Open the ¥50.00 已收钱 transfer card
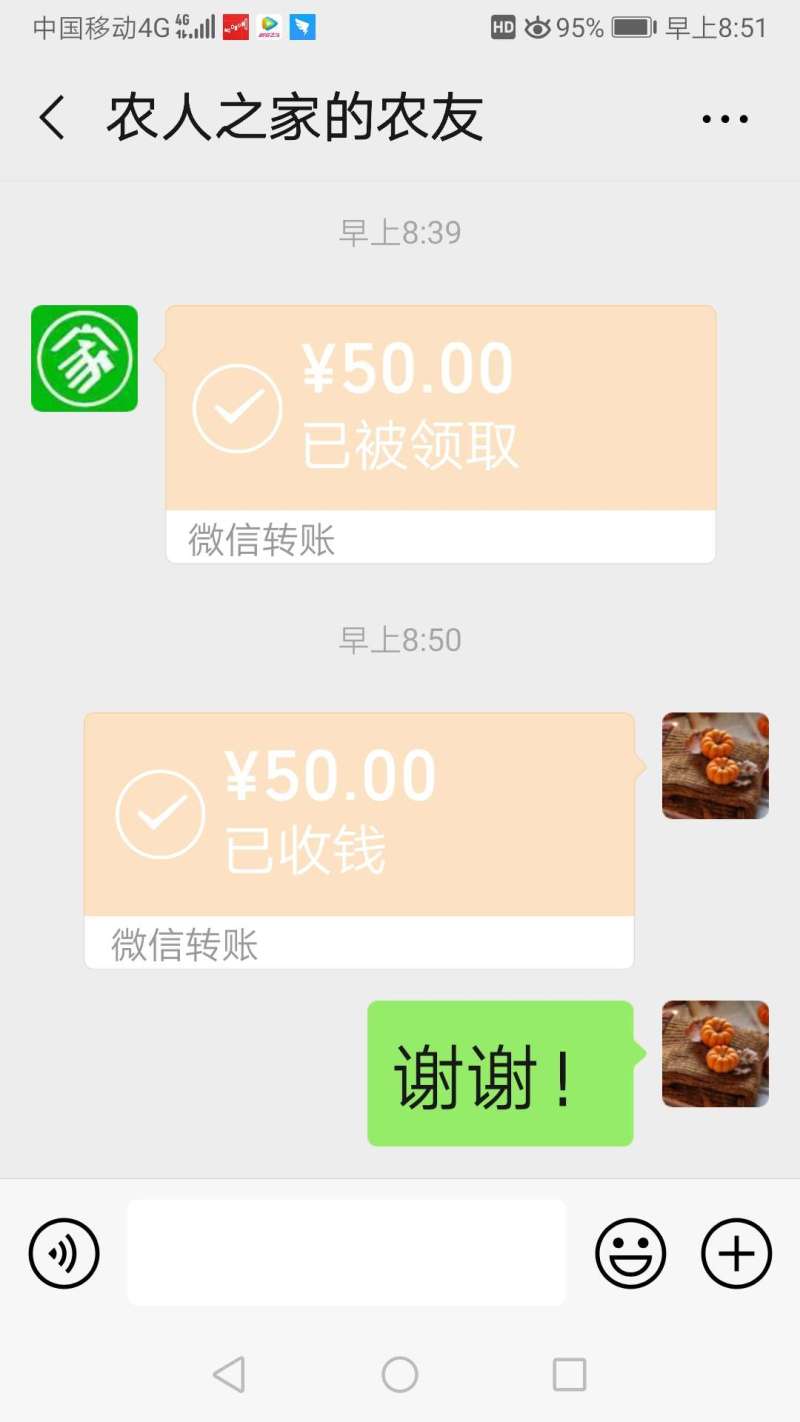The width and height of the screenshot is (800, 1422). coord(359,840)
